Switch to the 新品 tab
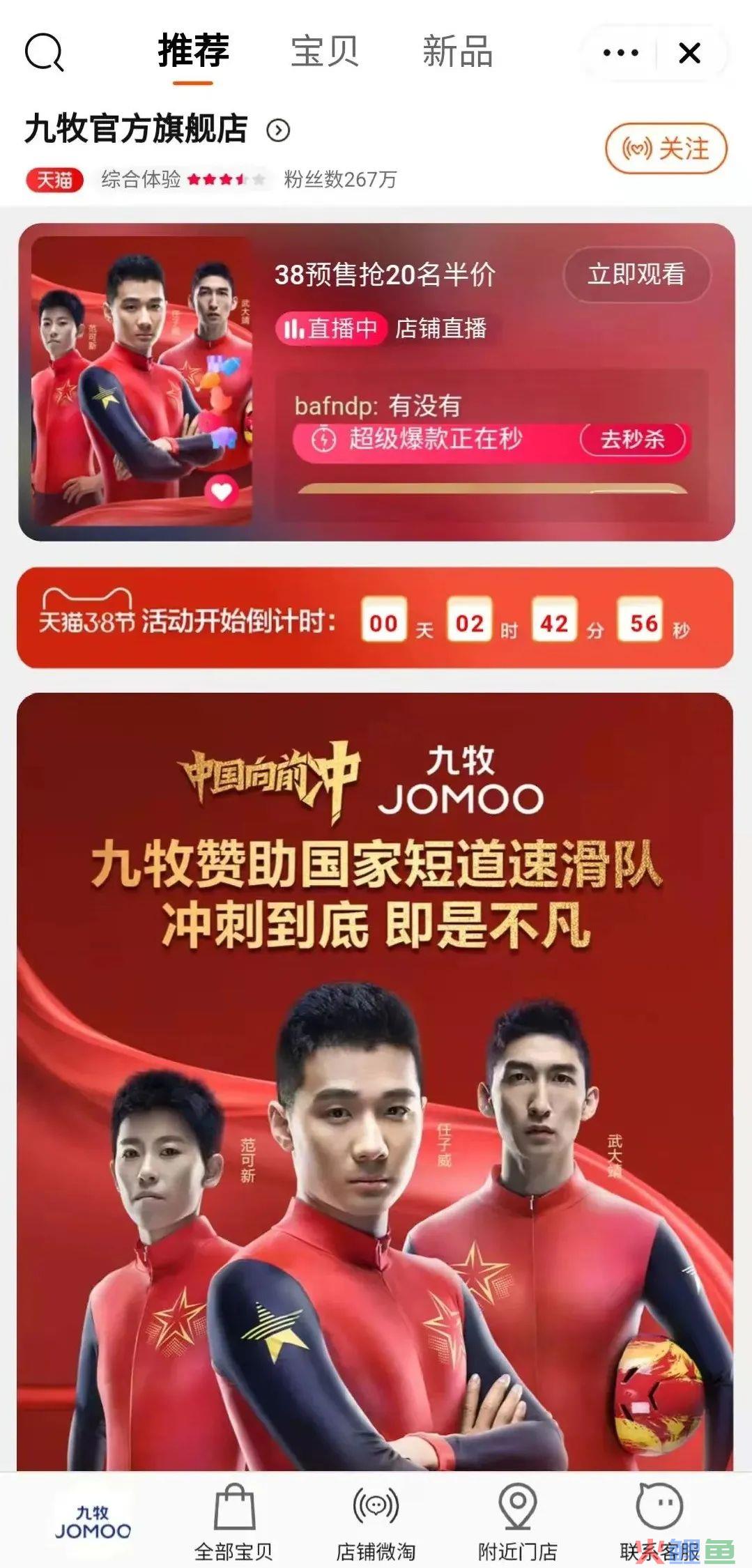752x1568 pixels. [x=457, y=52]
